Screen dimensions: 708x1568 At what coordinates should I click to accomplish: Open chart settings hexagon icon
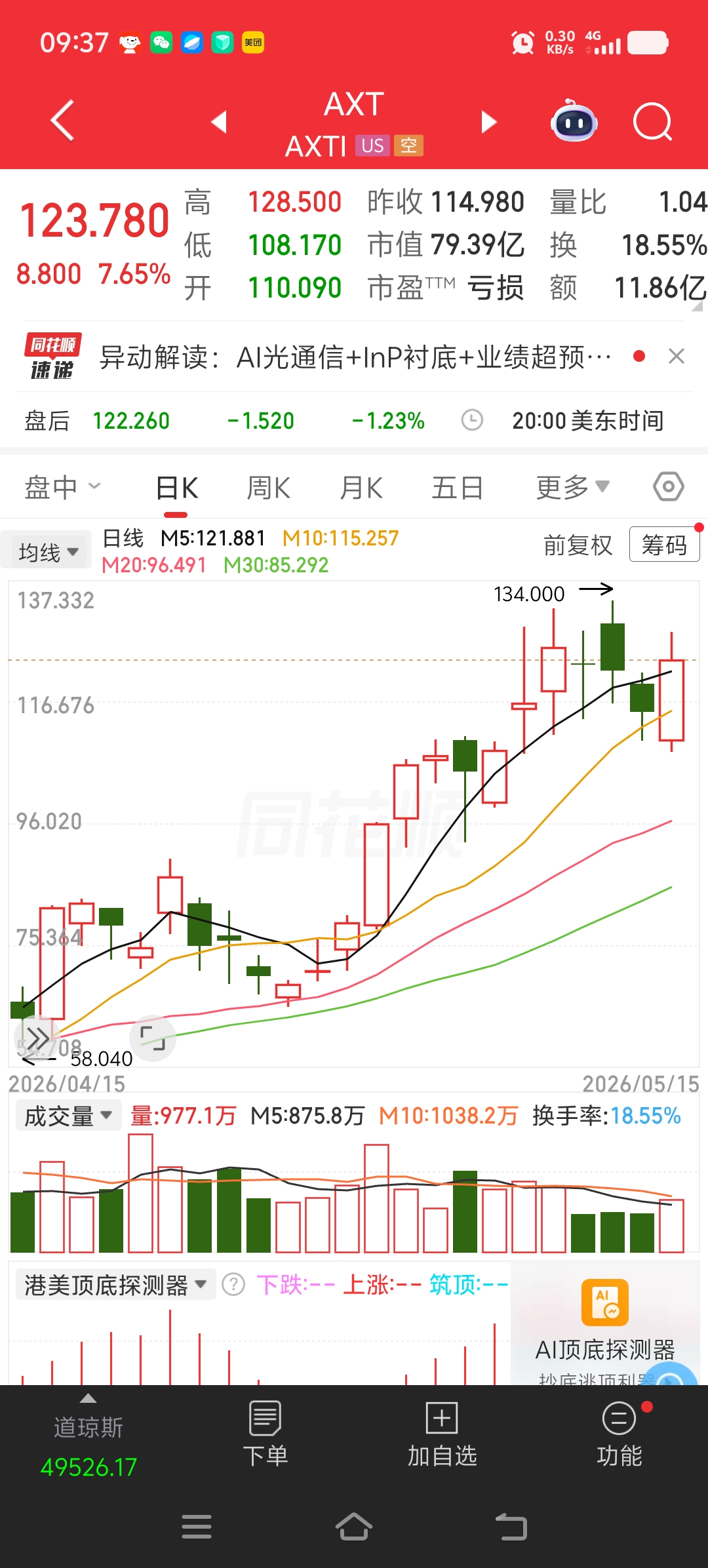tap(669, 487)
